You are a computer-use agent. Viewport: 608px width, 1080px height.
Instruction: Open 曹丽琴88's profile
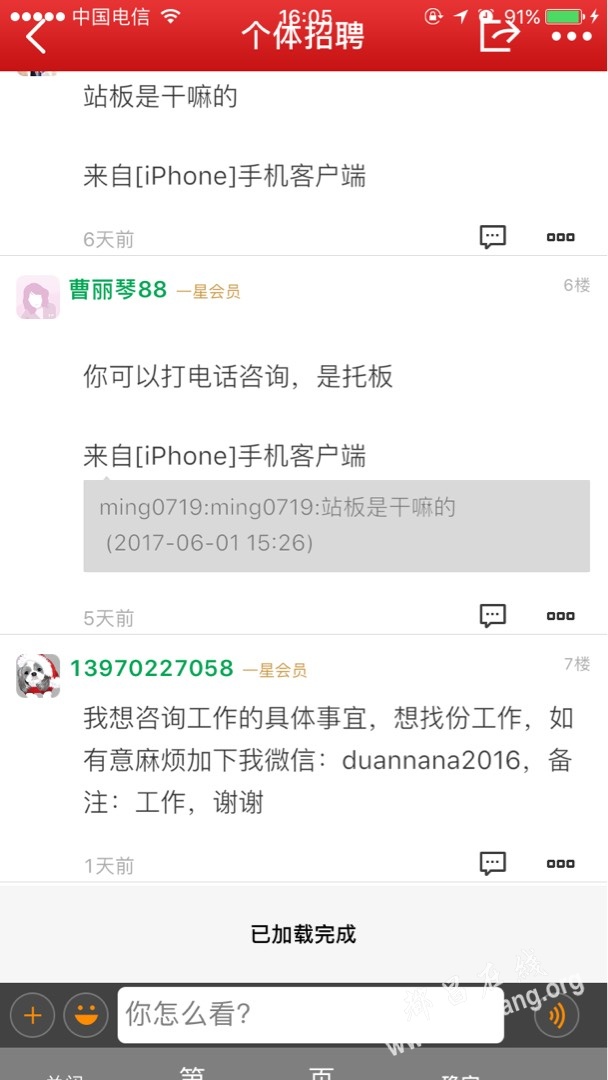point(118,290)
